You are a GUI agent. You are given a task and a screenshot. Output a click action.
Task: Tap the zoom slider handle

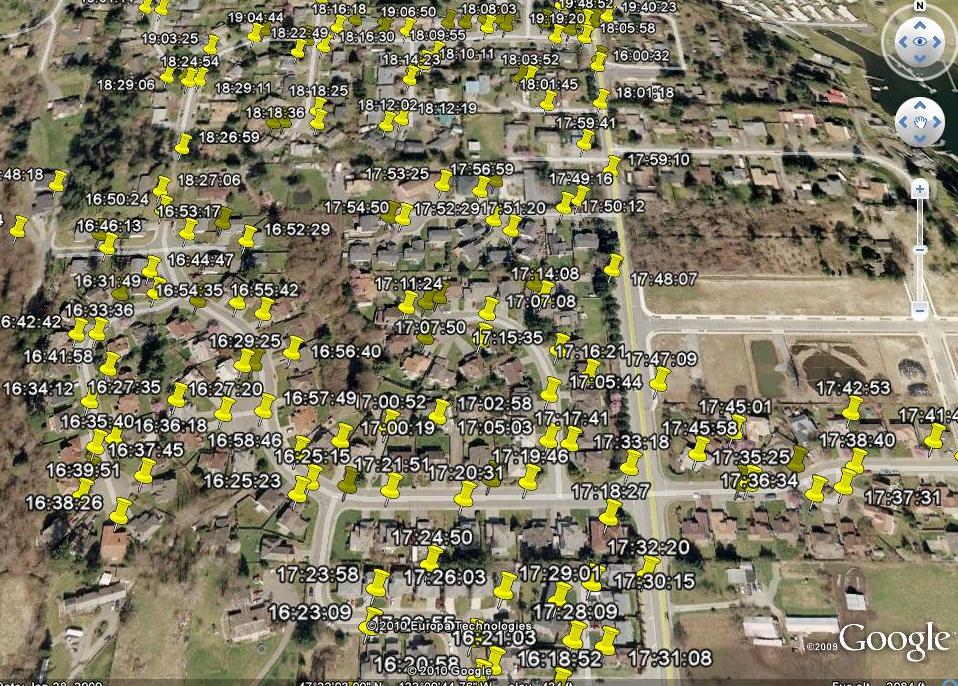point(919,250)
